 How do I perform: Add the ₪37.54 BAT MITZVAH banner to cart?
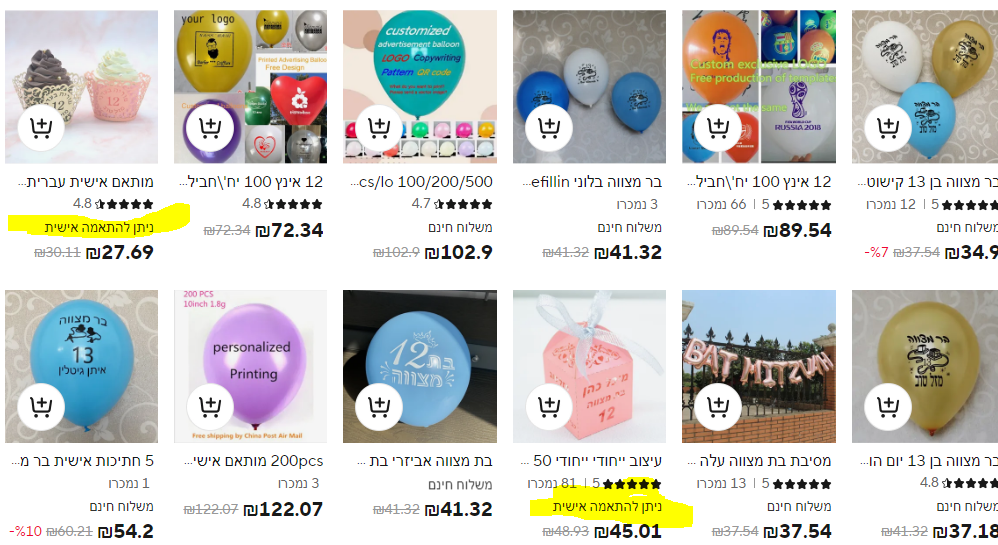coord(718,407)
